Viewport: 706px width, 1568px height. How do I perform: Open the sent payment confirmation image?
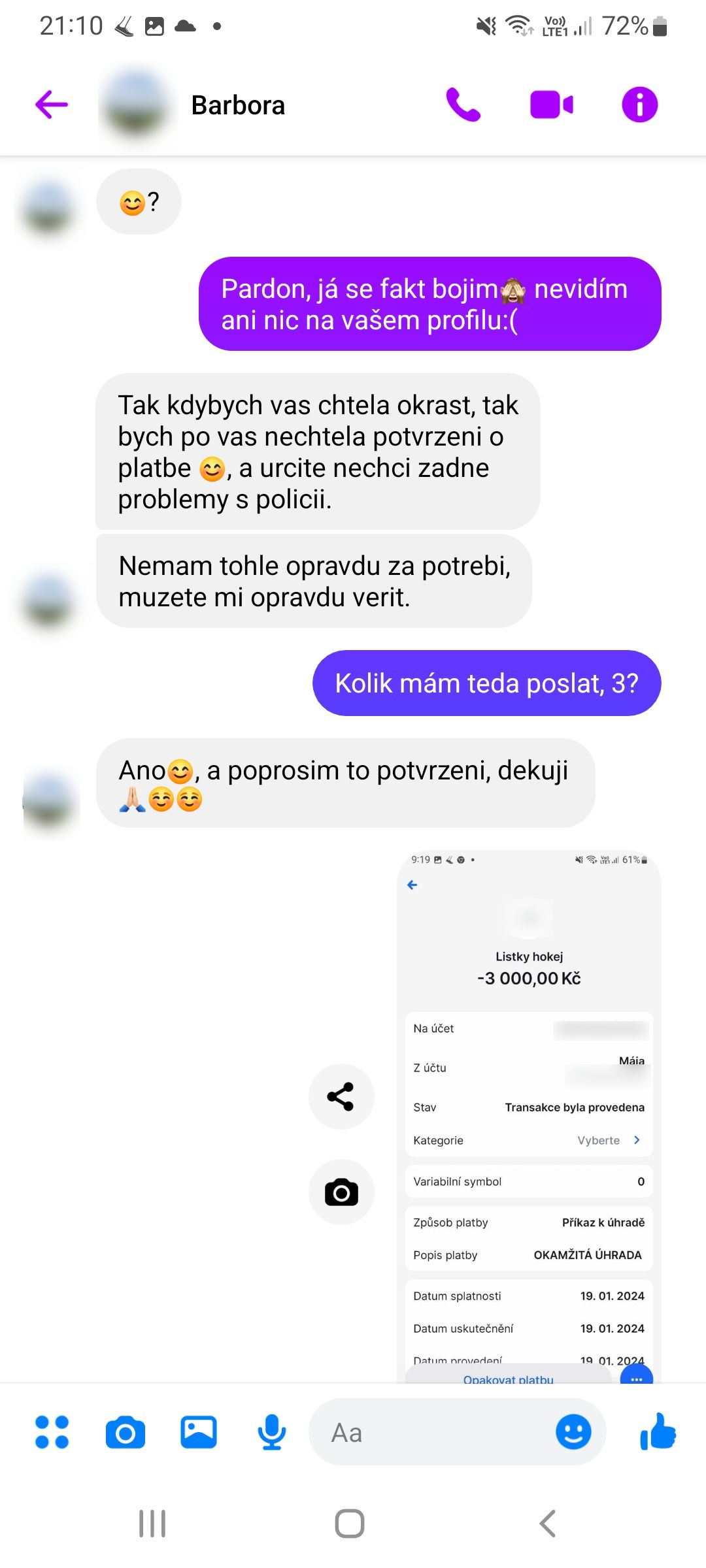click(528, 1111)
